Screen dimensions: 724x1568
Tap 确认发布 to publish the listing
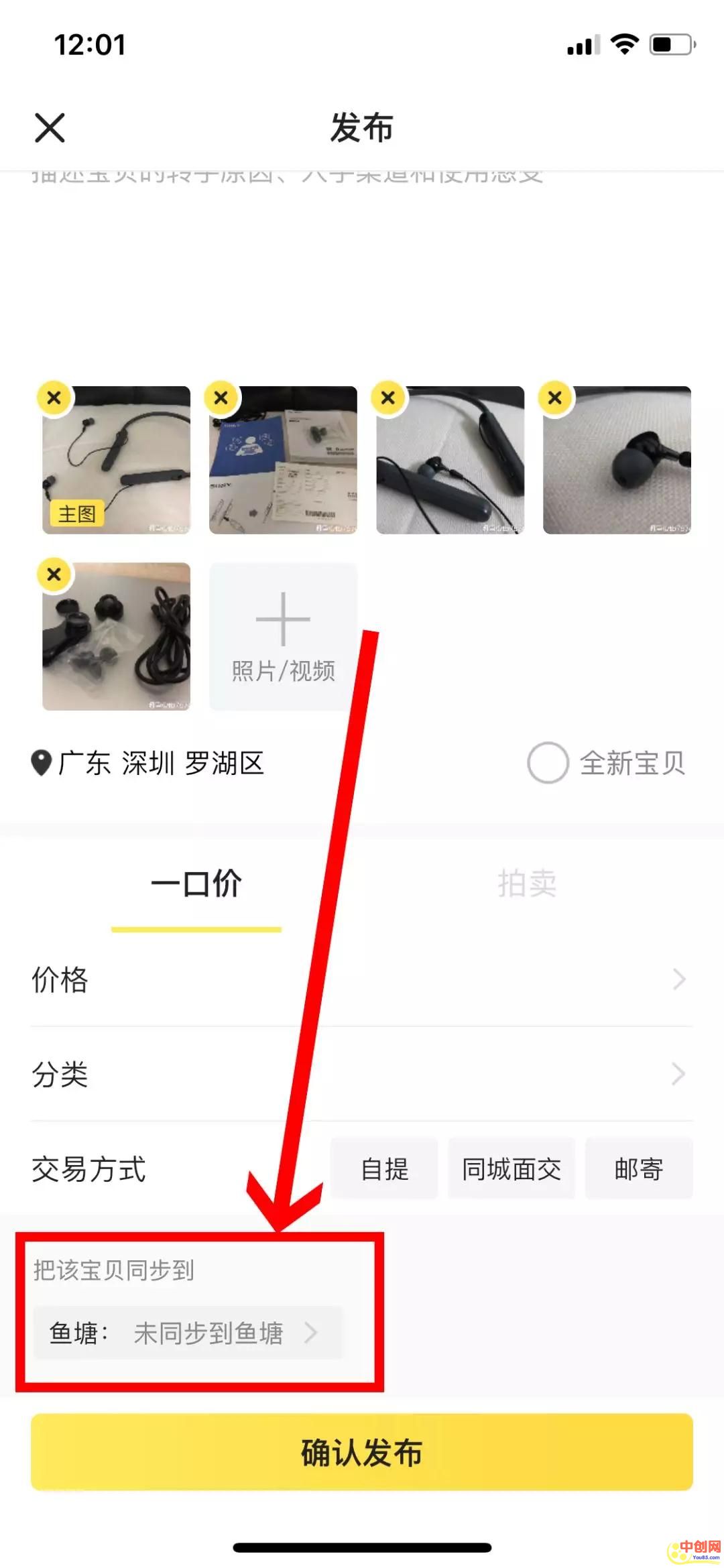(362, 1452)
